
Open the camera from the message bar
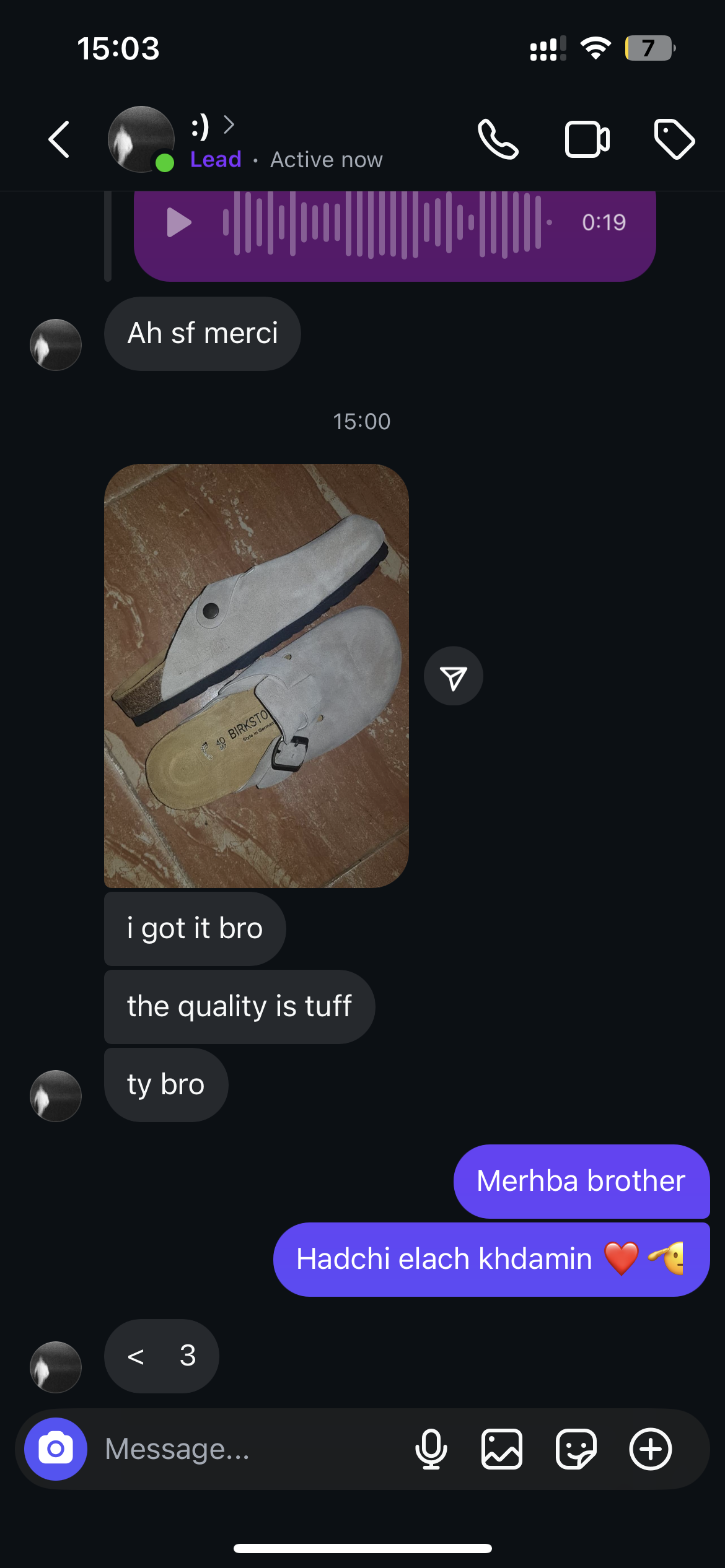pos(56,1449)
